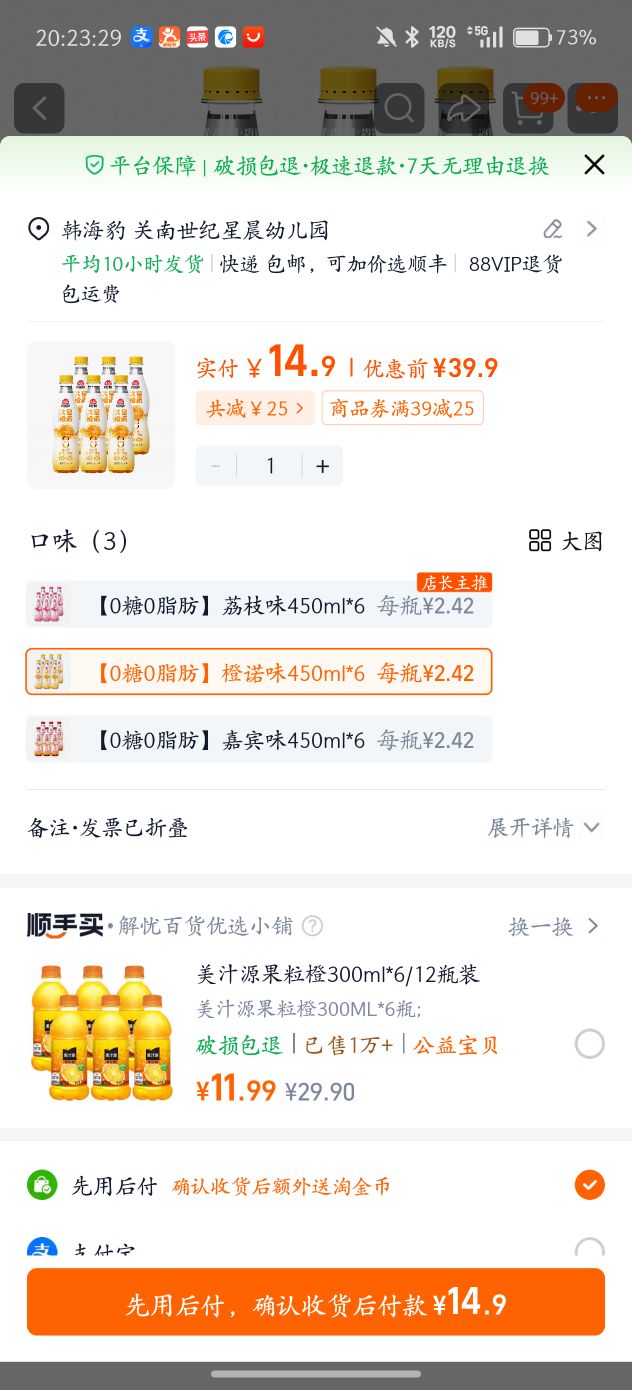Close the order confirmation sheet

[594, 165]
